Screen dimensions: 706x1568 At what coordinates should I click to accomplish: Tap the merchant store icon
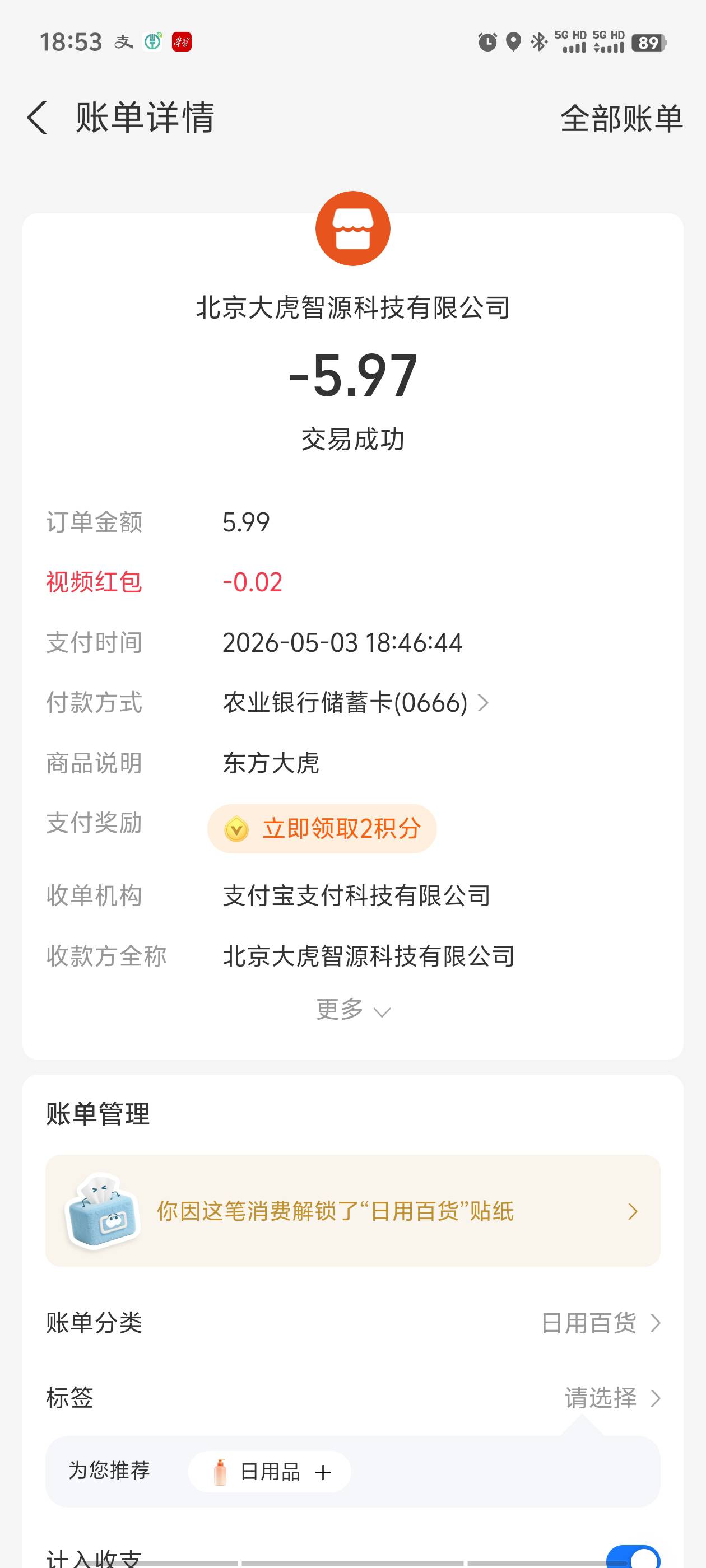[352, 228]
